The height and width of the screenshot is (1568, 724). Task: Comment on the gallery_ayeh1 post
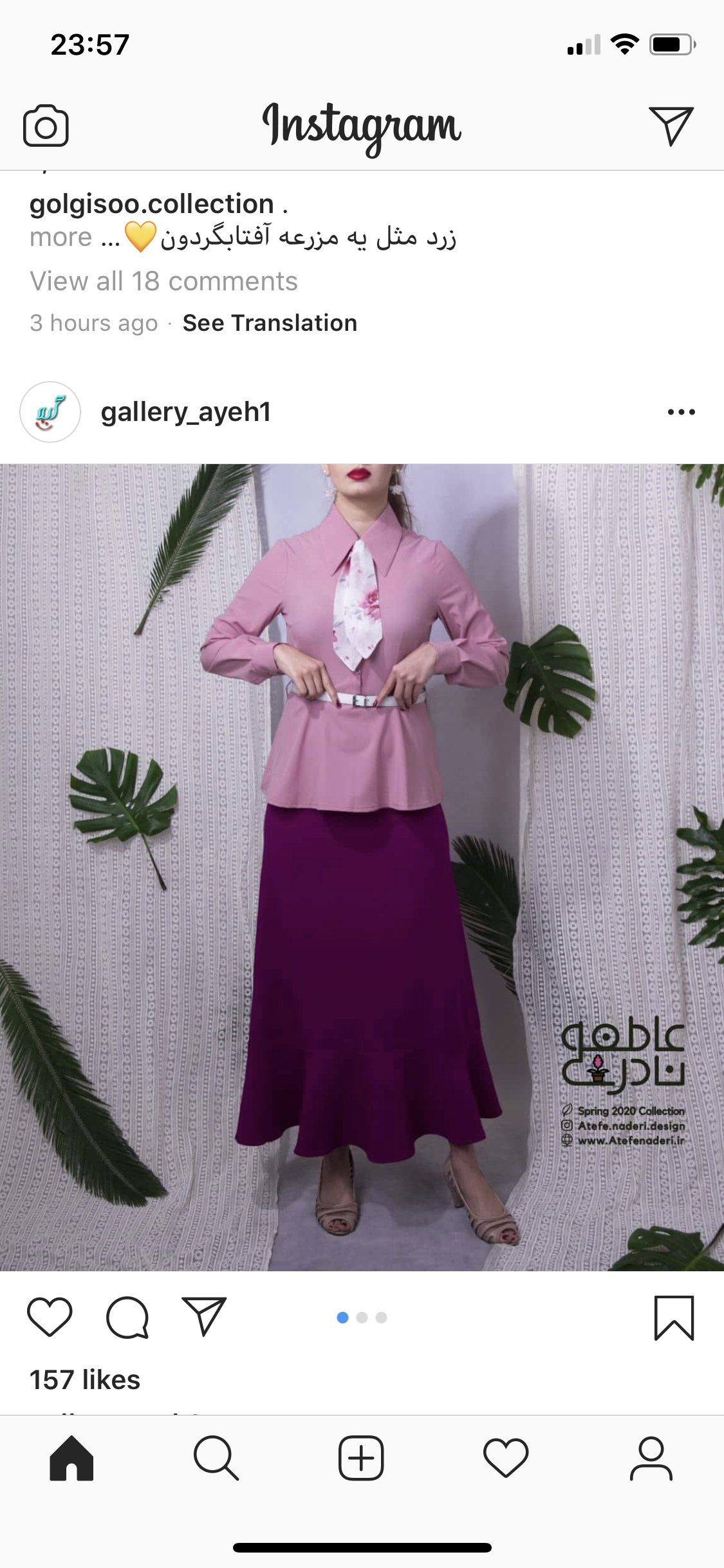pos(127,1317)
